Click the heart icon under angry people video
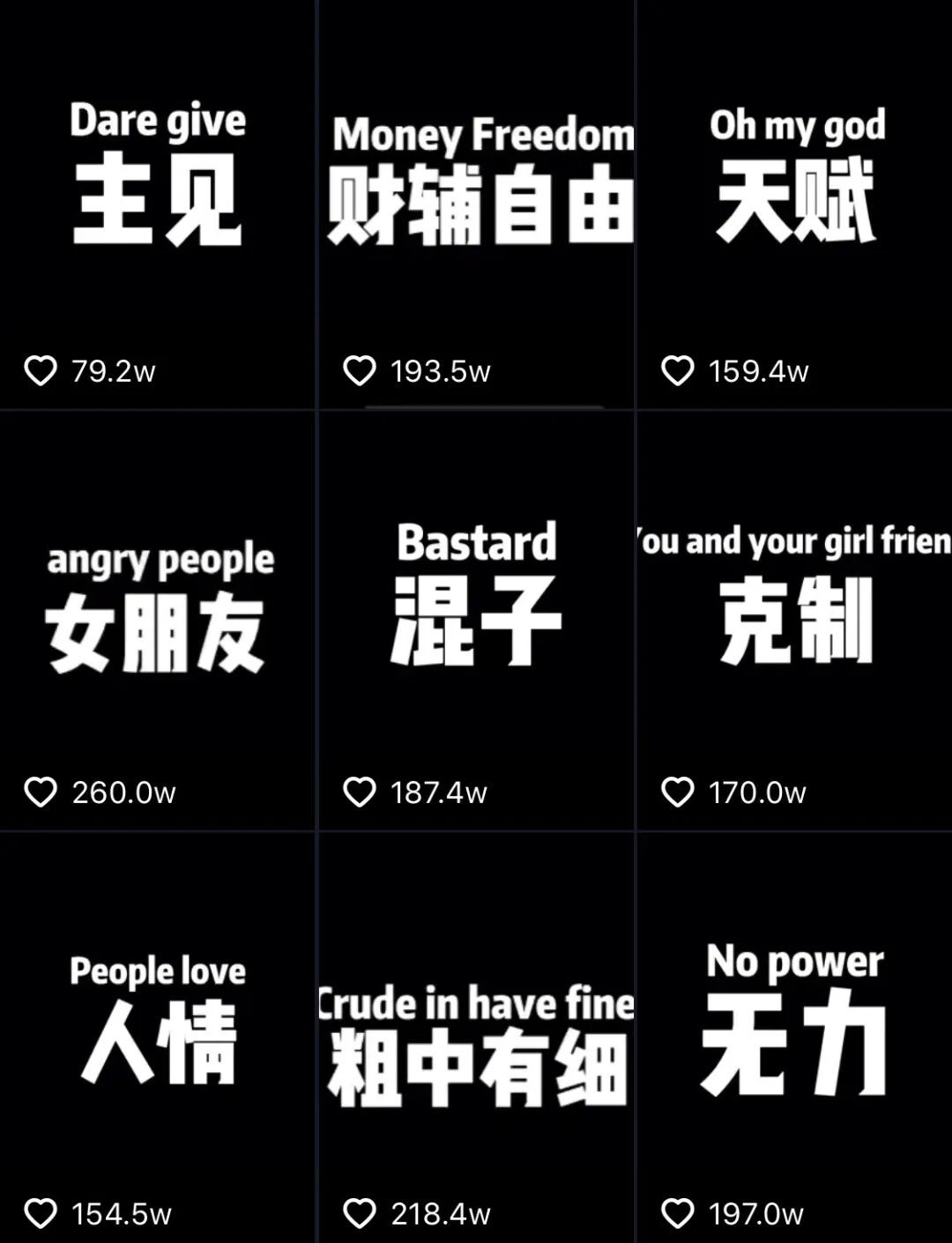 point(41,792)
